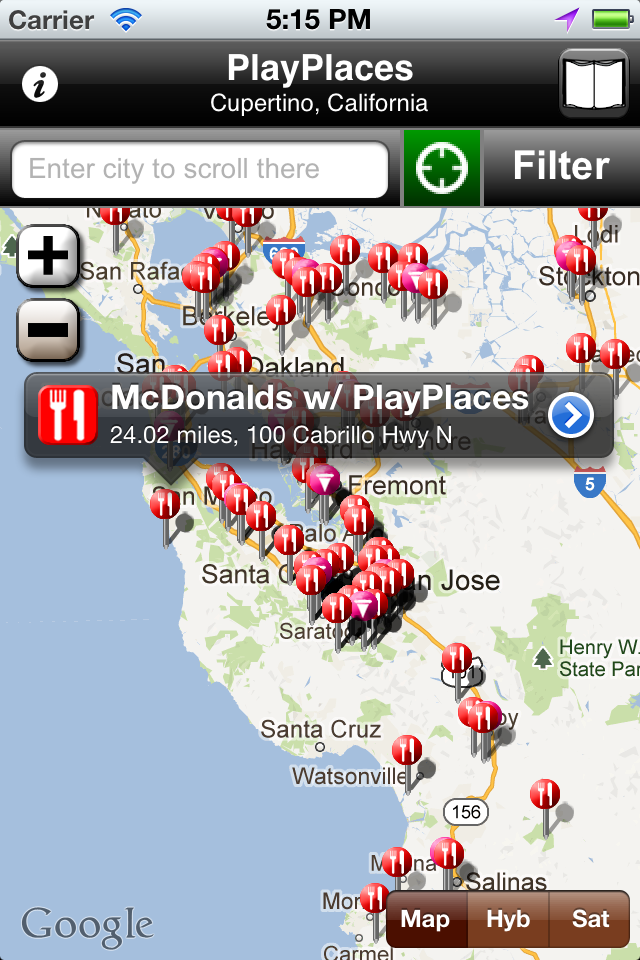Tap the city search field
The height and width of the screenshot is (960, 640).
200,169
